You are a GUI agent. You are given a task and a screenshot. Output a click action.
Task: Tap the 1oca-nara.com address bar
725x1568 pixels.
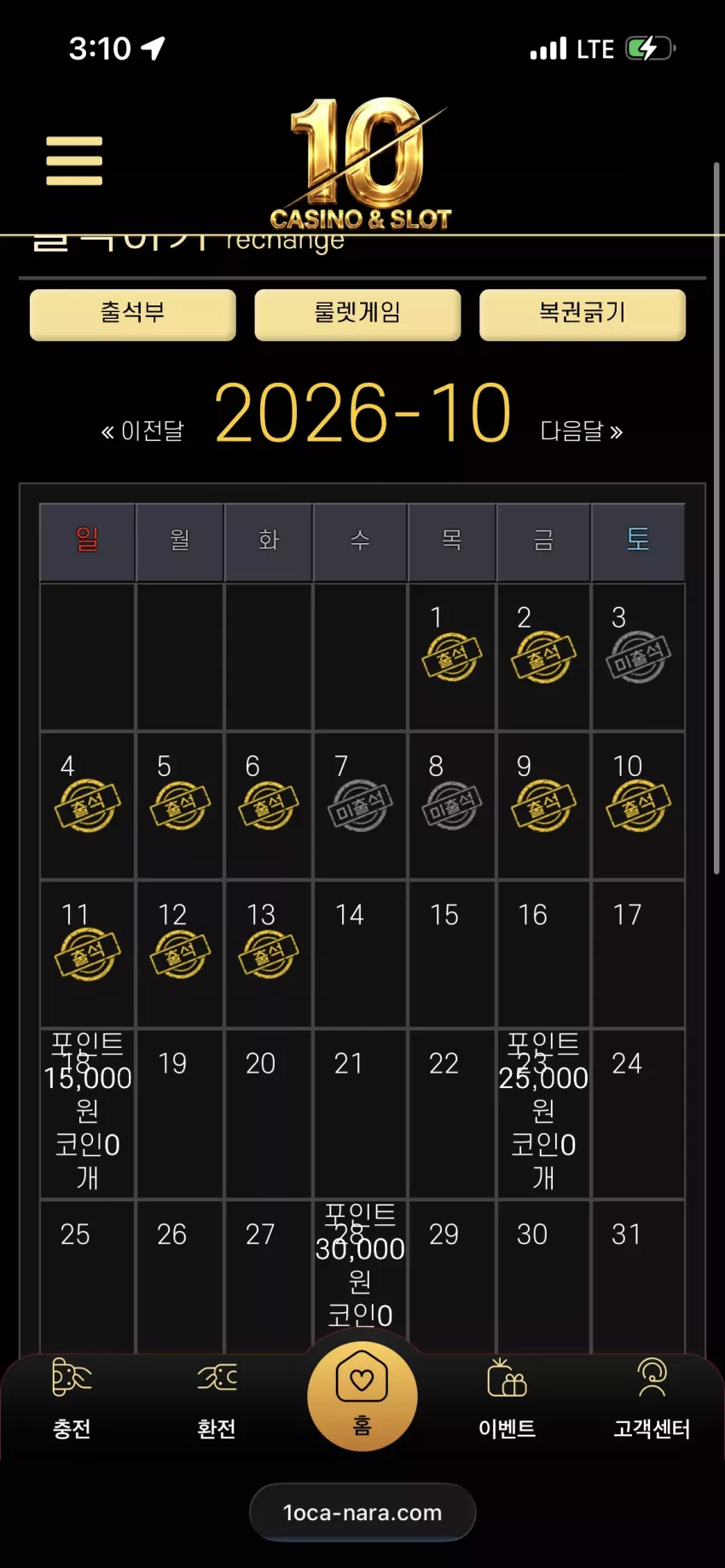(362, 1513)
